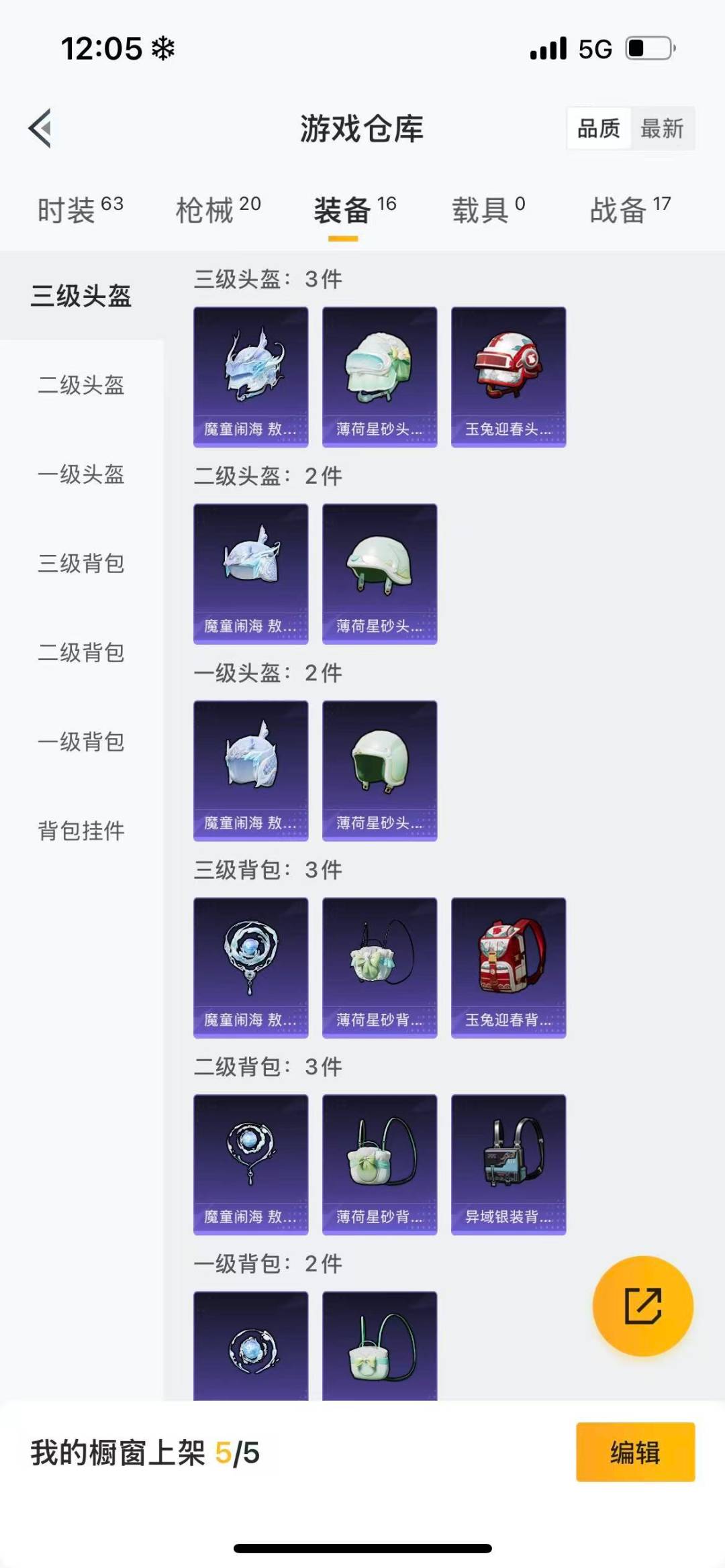This screenshot has height=1568, width=725.
Task: Select 一级头盔 in the sidebar
Action: pyautogui.click(x=81, y=474)
